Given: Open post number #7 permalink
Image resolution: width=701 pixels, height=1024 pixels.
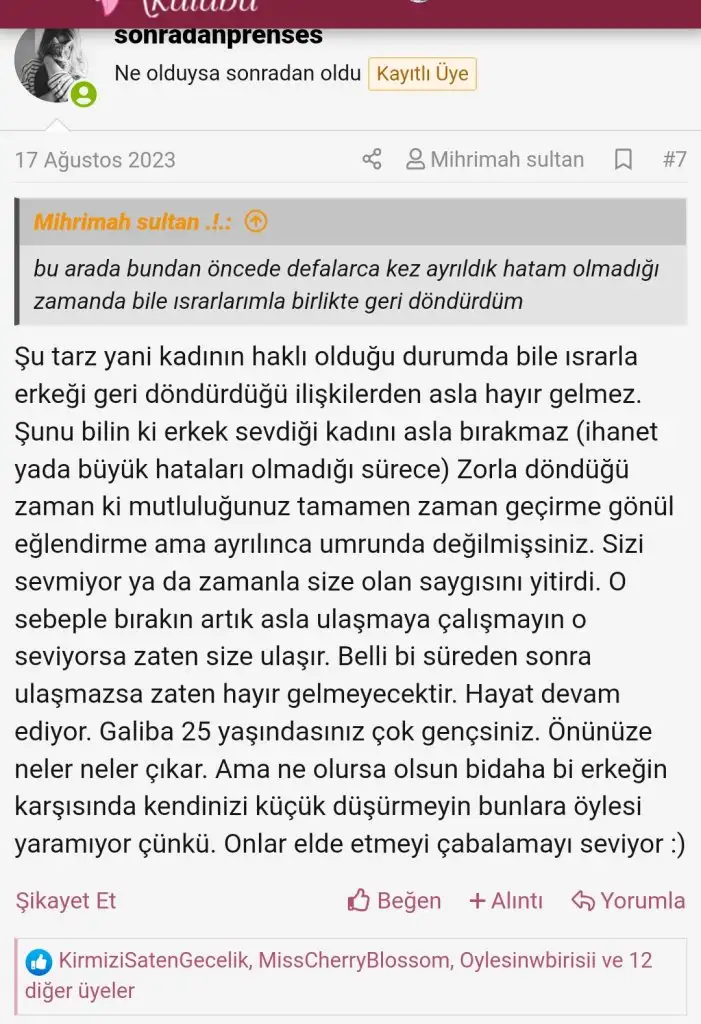Looking at the screenshot, I should (x=674, y=160).
